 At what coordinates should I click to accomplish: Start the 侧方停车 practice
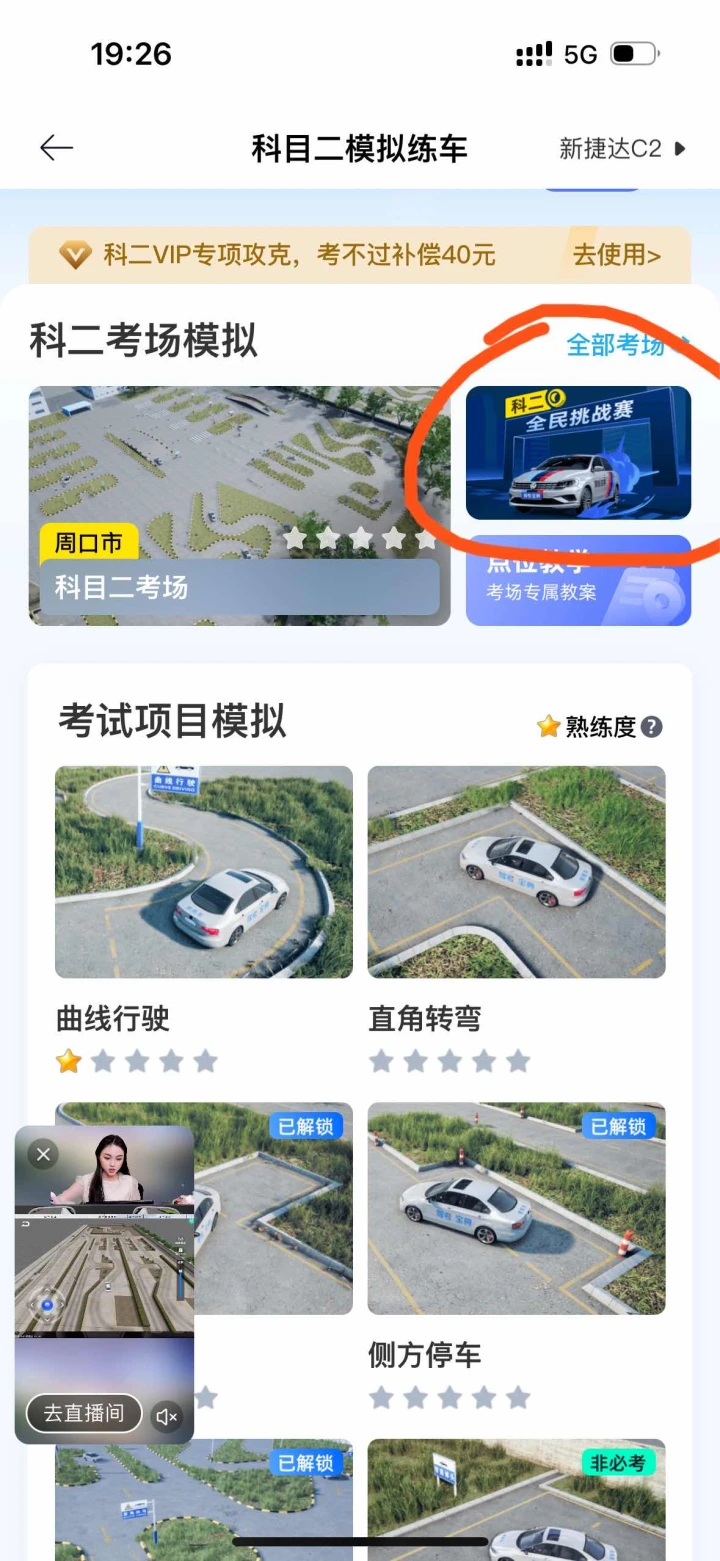pos(516,1208)
